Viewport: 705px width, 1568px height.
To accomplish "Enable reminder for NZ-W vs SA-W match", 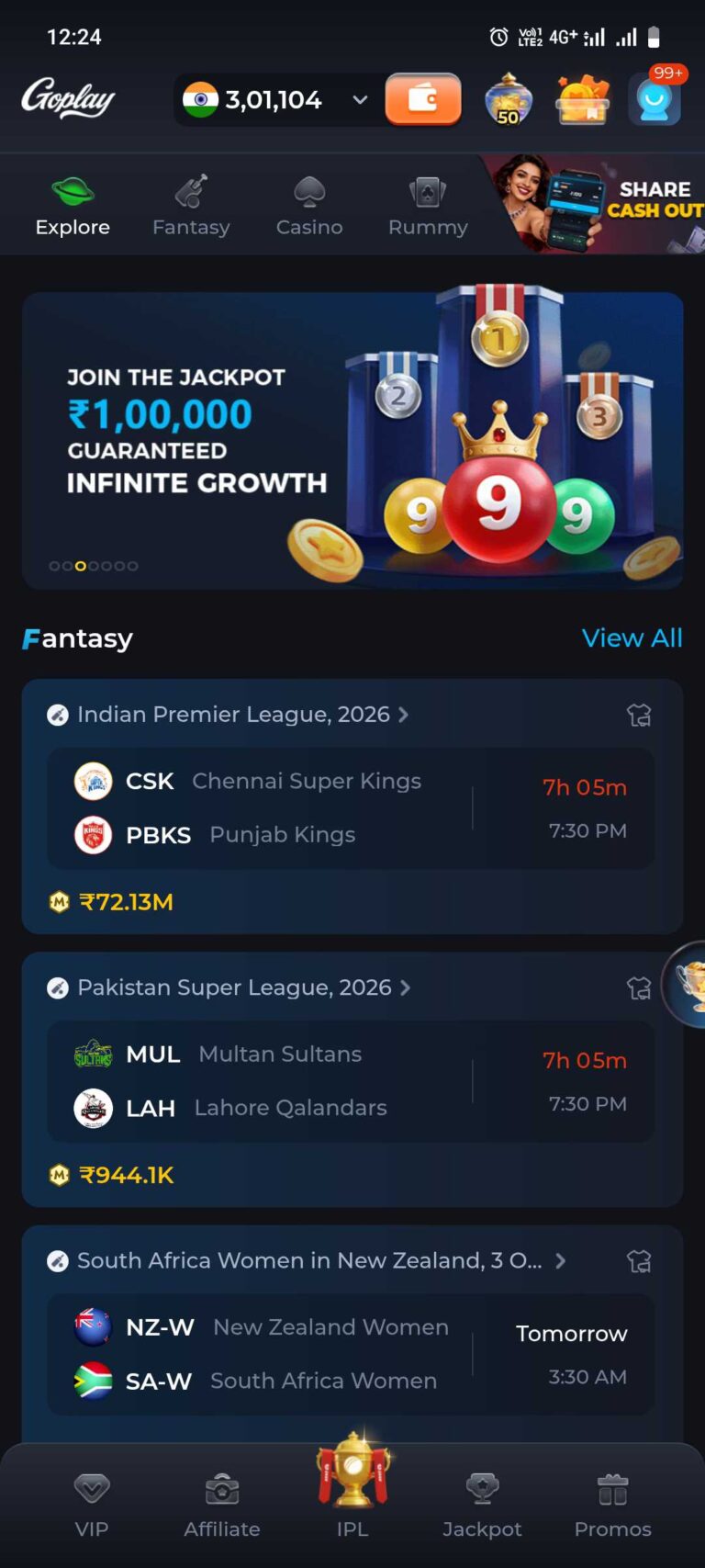I will [x=639, y=1261].
